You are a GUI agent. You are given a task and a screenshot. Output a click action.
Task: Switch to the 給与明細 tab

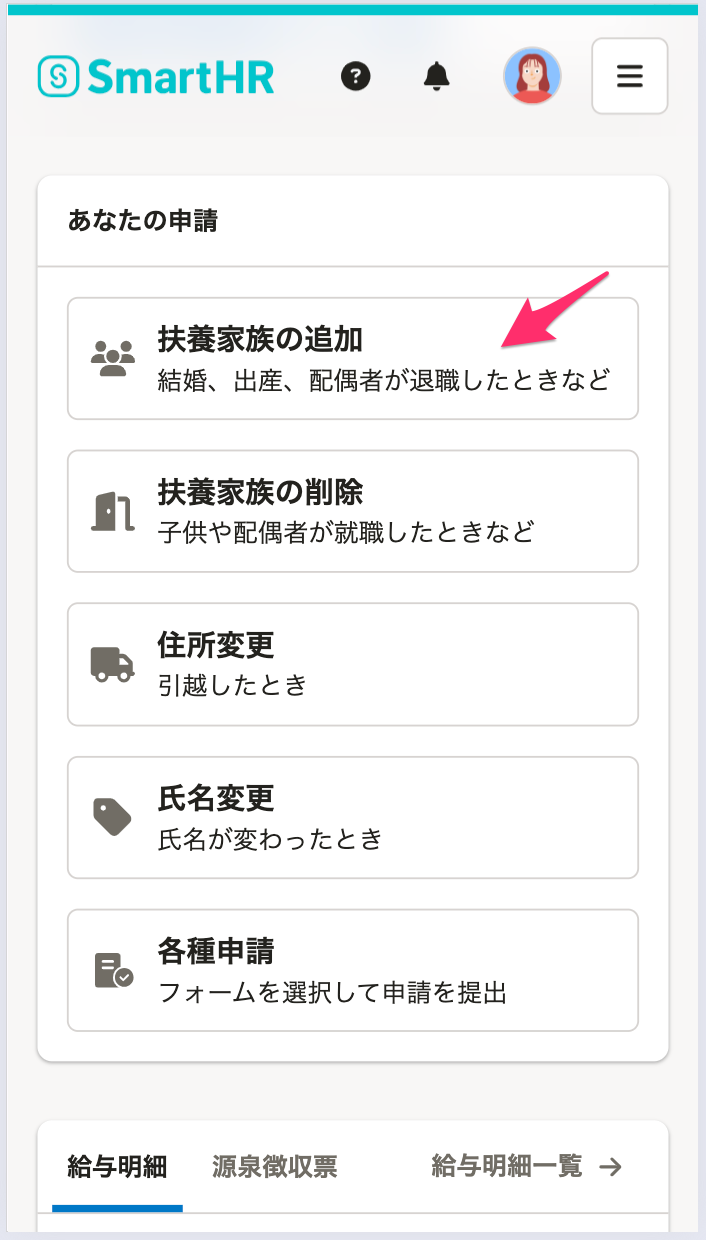click(x=117, y=1166)
